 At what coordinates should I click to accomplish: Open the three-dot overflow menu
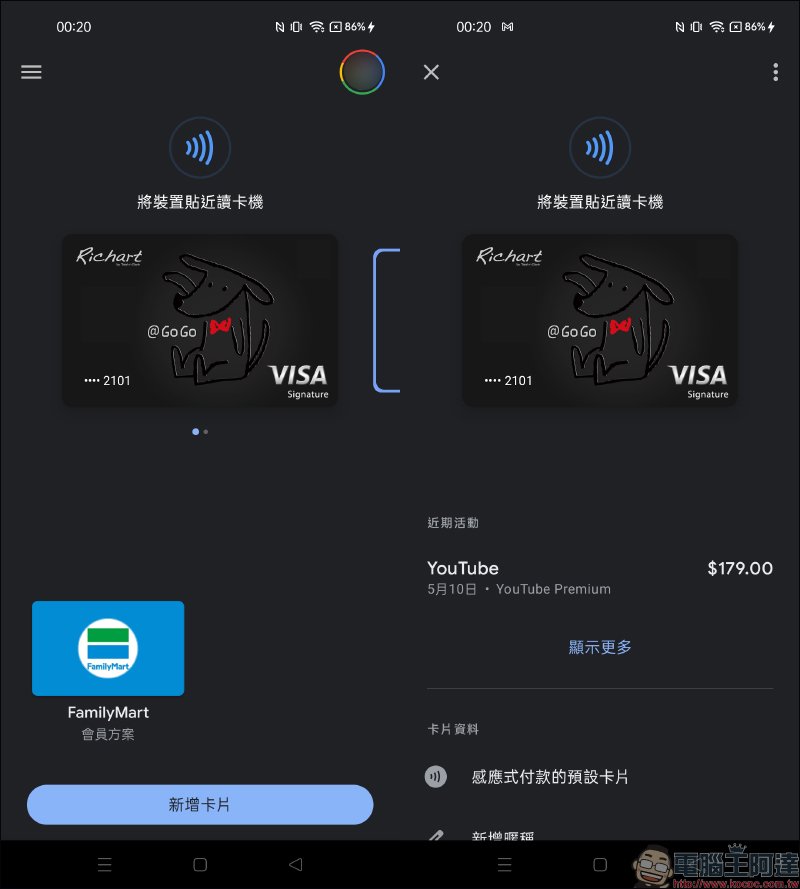pyautogui.click(x=775, y=72)
